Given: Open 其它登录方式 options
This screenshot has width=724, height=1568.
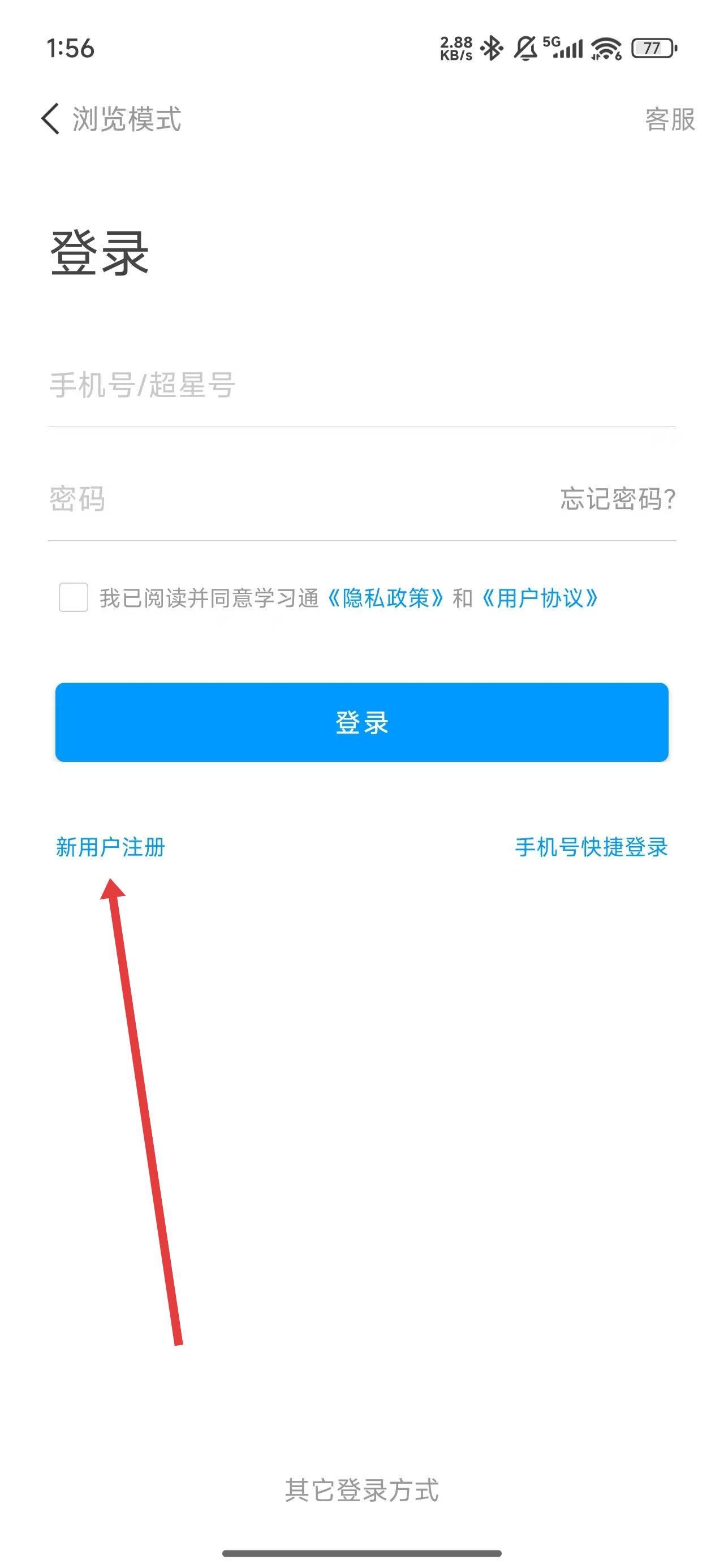Looking at the screenshot, I should click(361, 1489).
